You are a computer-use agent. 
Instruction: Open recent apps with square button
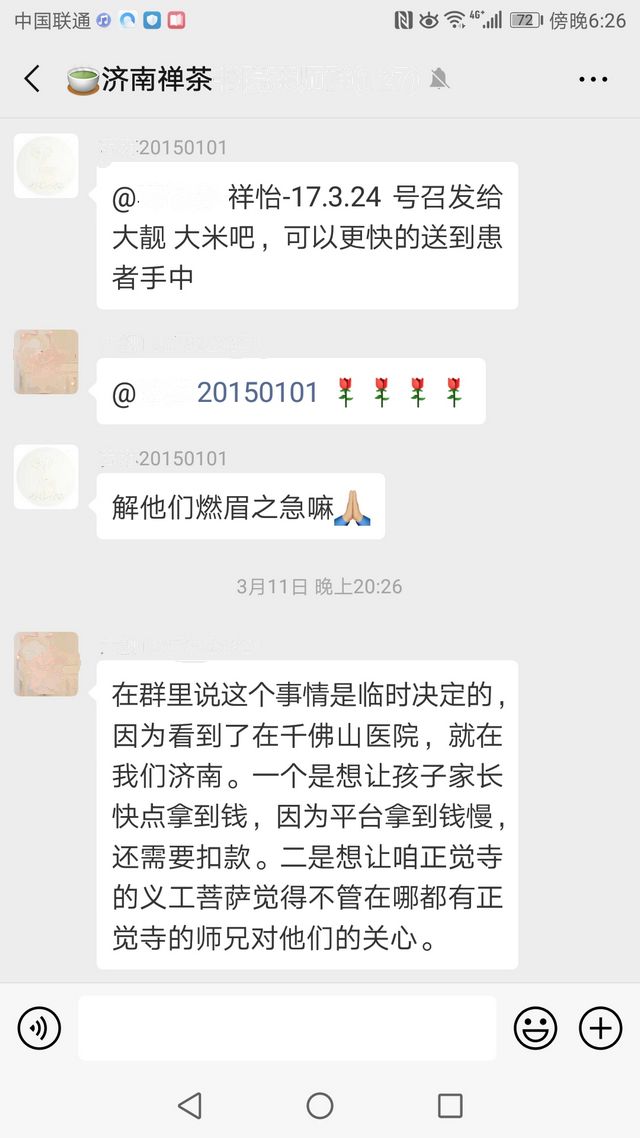450,1105
